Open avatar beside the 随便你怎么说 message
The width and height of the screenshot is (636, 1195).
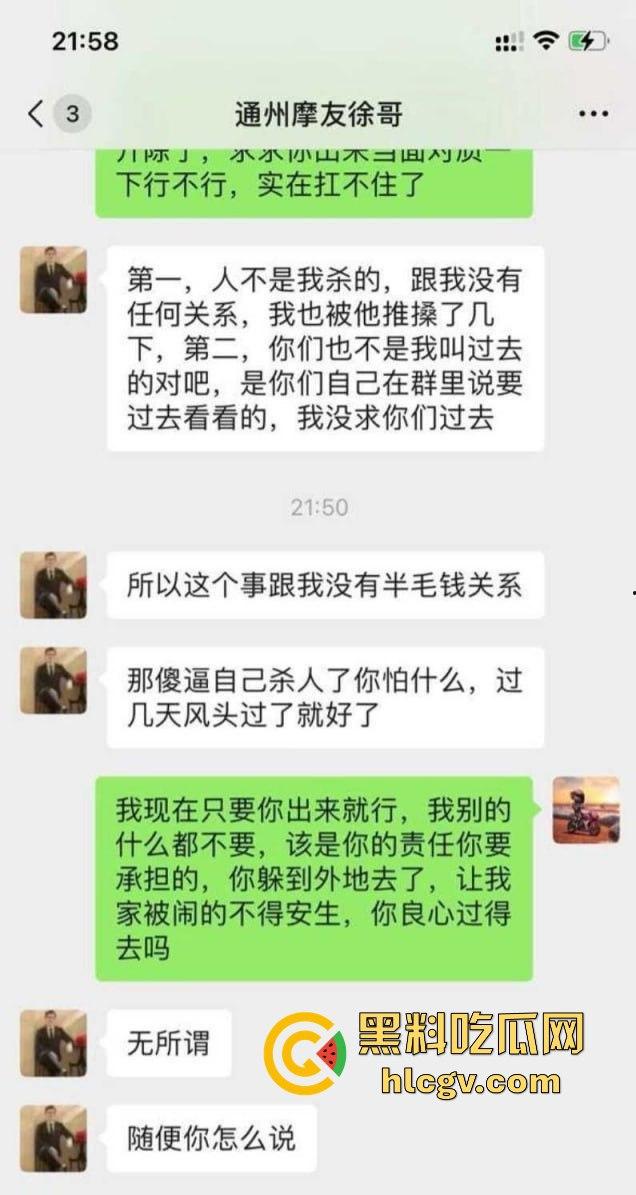[x=53, y=1137]
